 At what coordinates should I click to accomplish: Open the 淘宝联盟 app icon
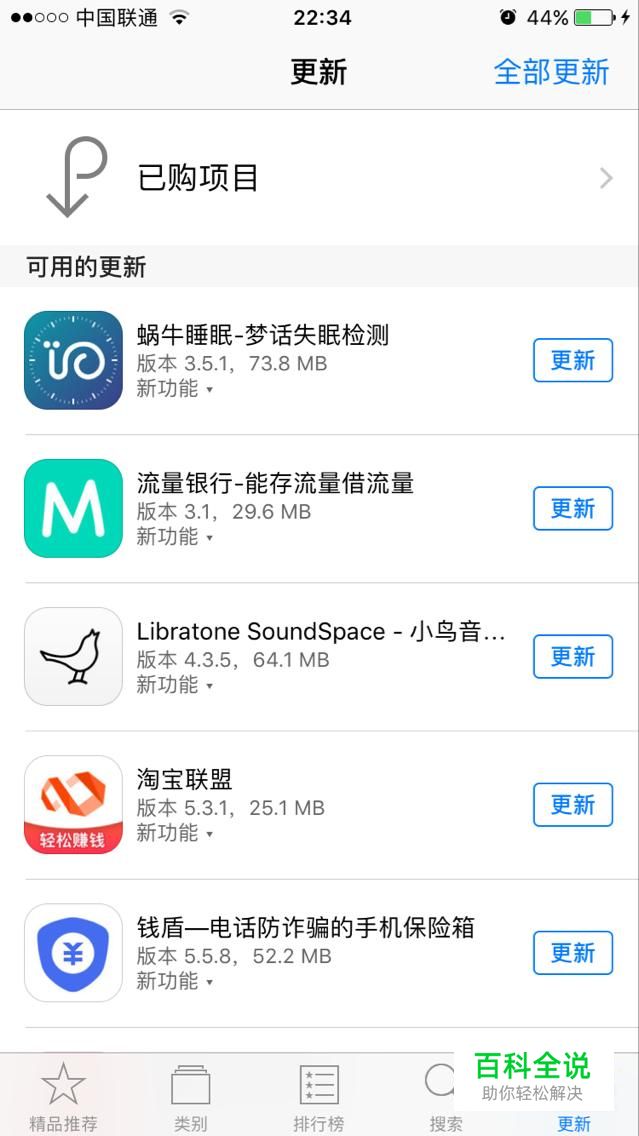coord(73,804)
